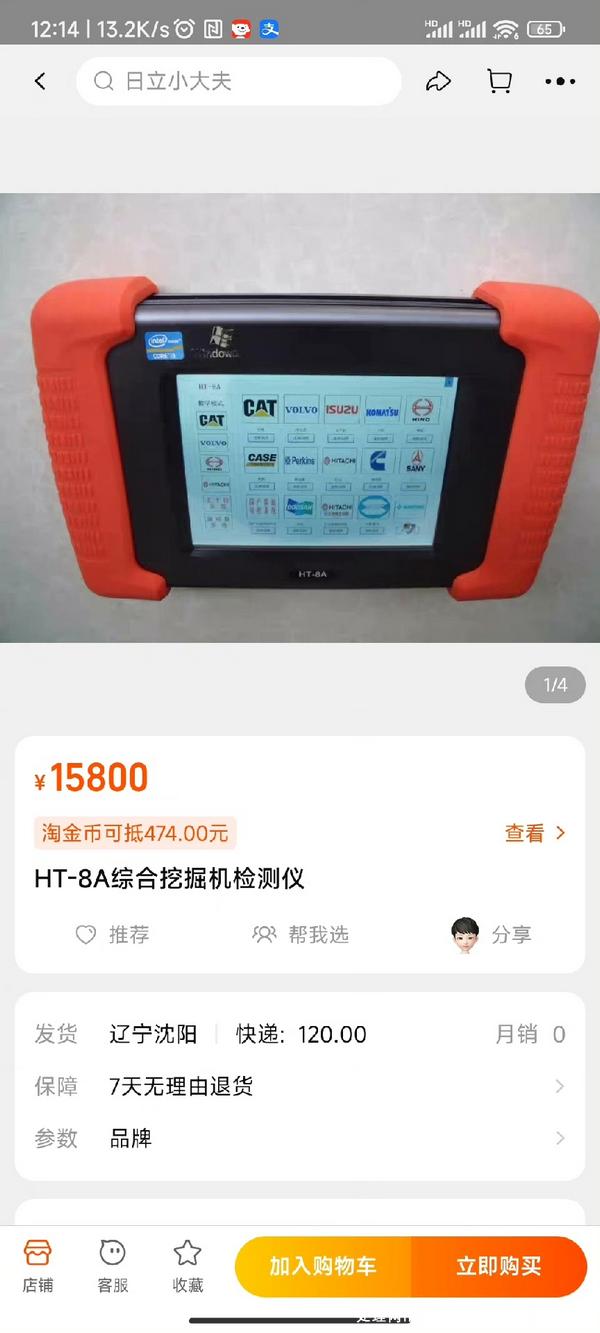The width and height of the screenshot is (600, 1333).
Task: Tap 加入购物车 to add to cart
Action: (x=323, y=1267)
